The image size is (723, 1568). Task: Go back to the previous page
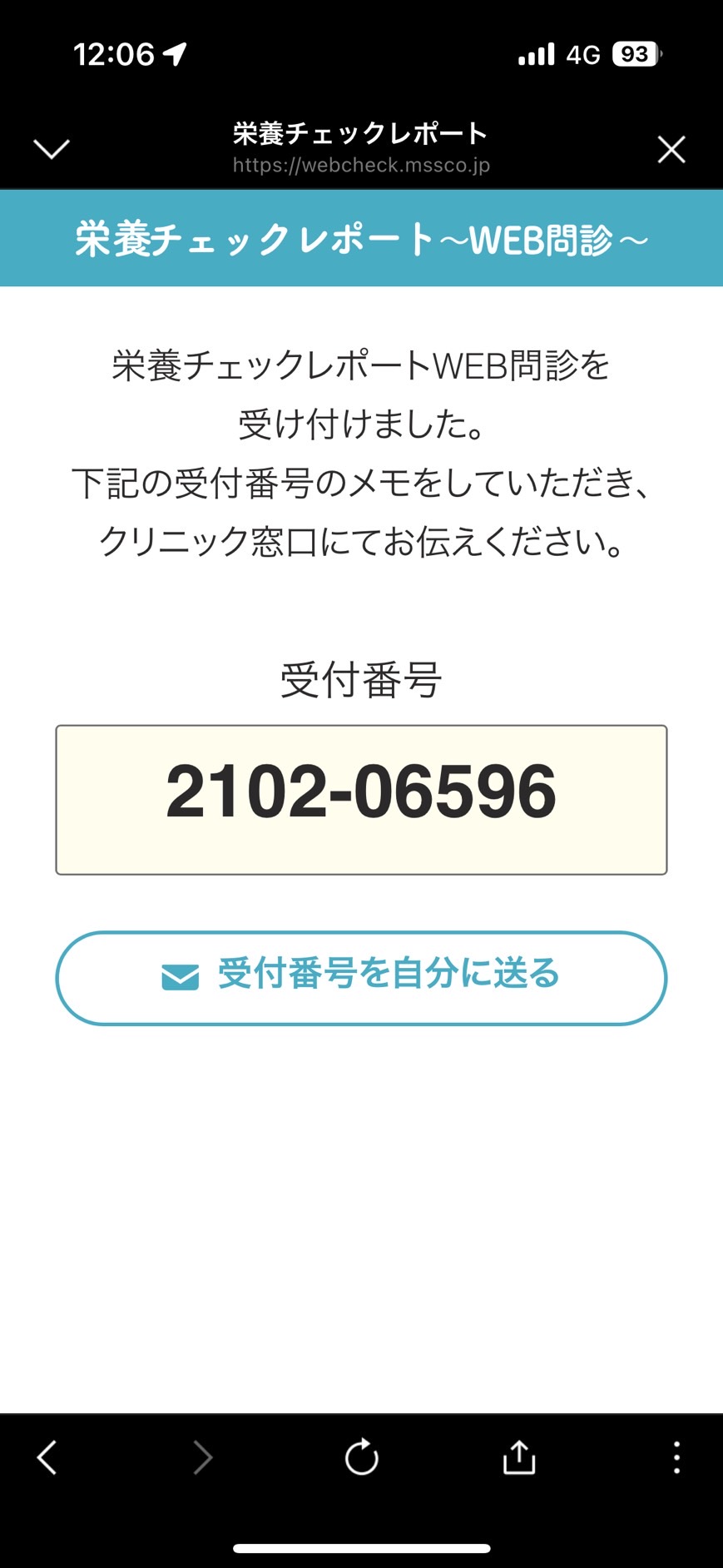coord(47,1457)
